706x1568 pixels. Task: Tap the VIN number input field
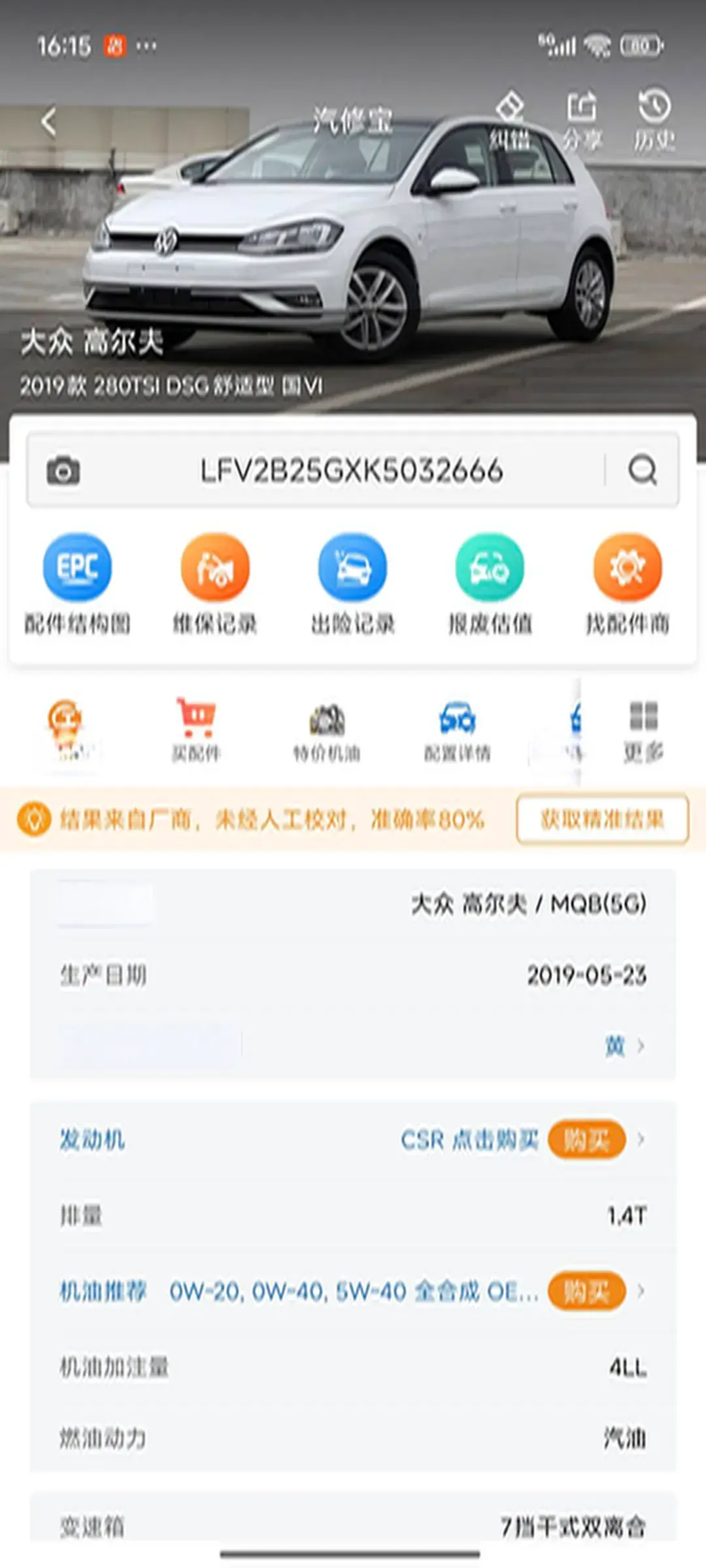click(352, 470)
